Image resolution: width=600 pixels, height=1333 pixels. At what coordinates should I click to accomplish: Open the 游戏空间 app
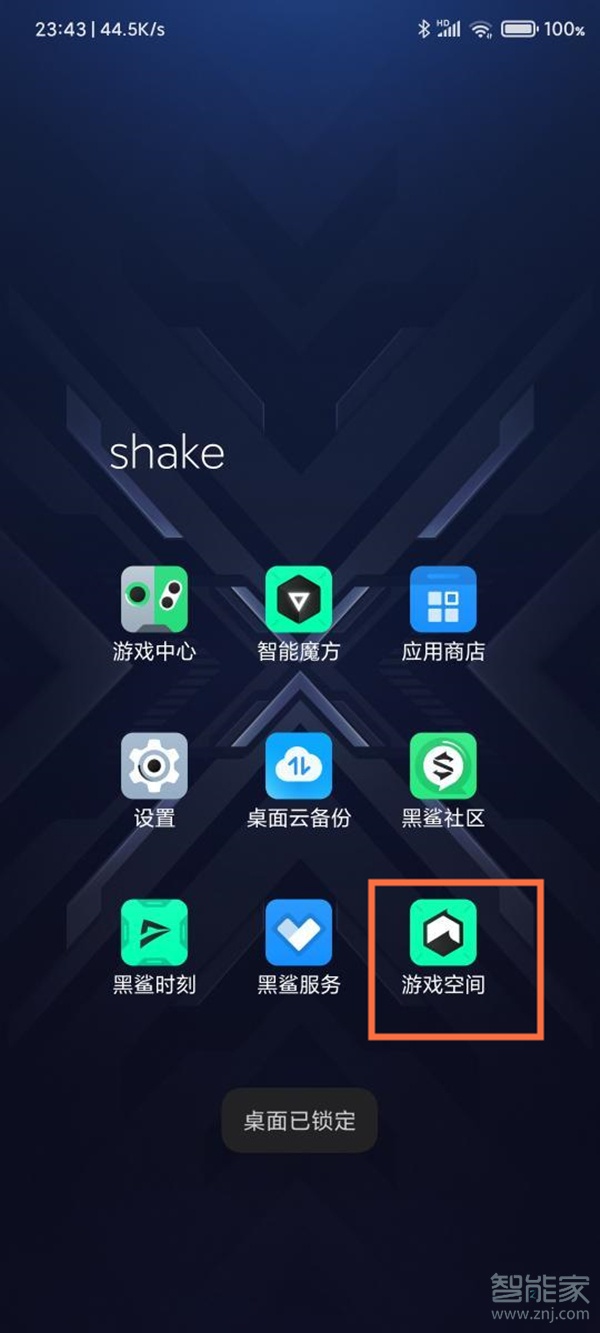[x=443, y=932]
